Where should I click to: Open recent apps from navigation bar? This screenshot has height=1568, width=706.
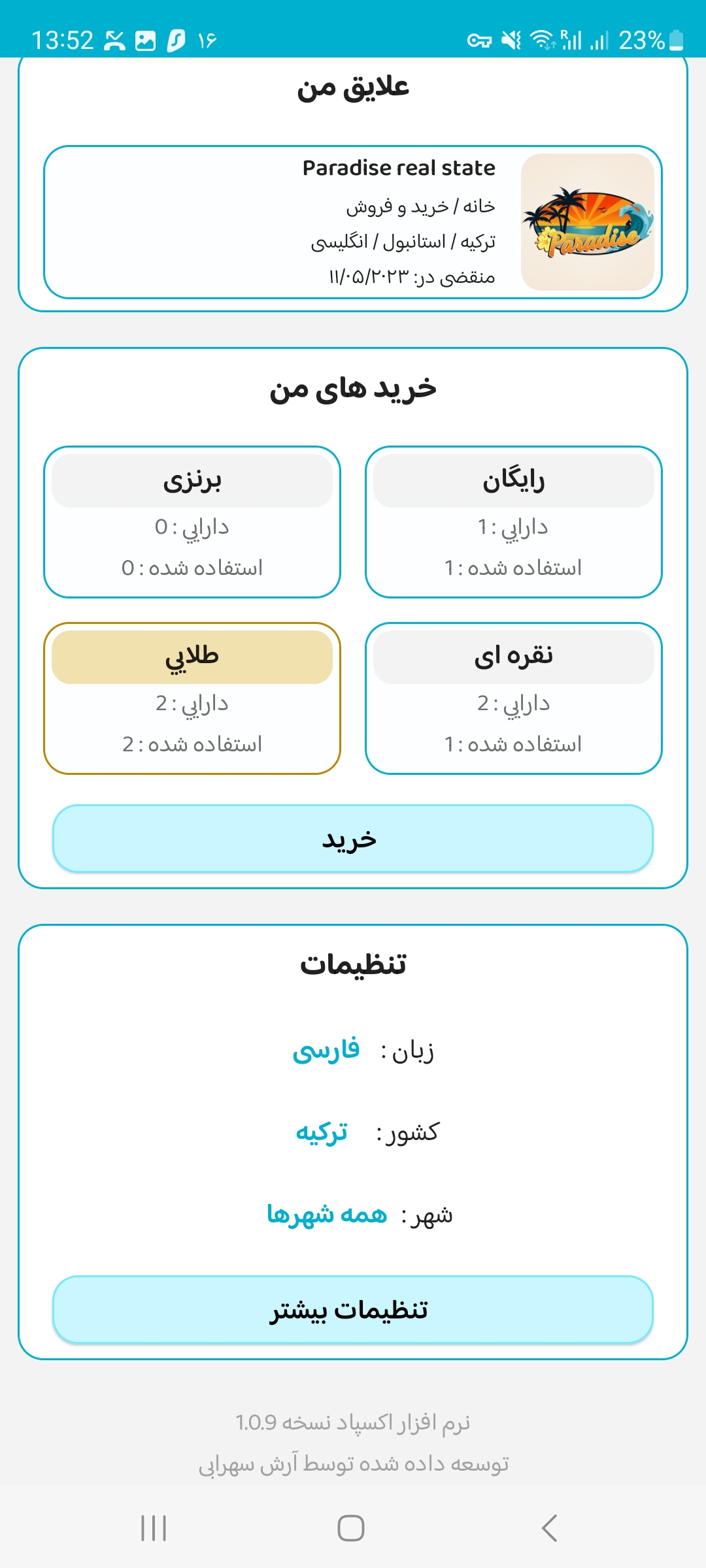pos(154,1528)
